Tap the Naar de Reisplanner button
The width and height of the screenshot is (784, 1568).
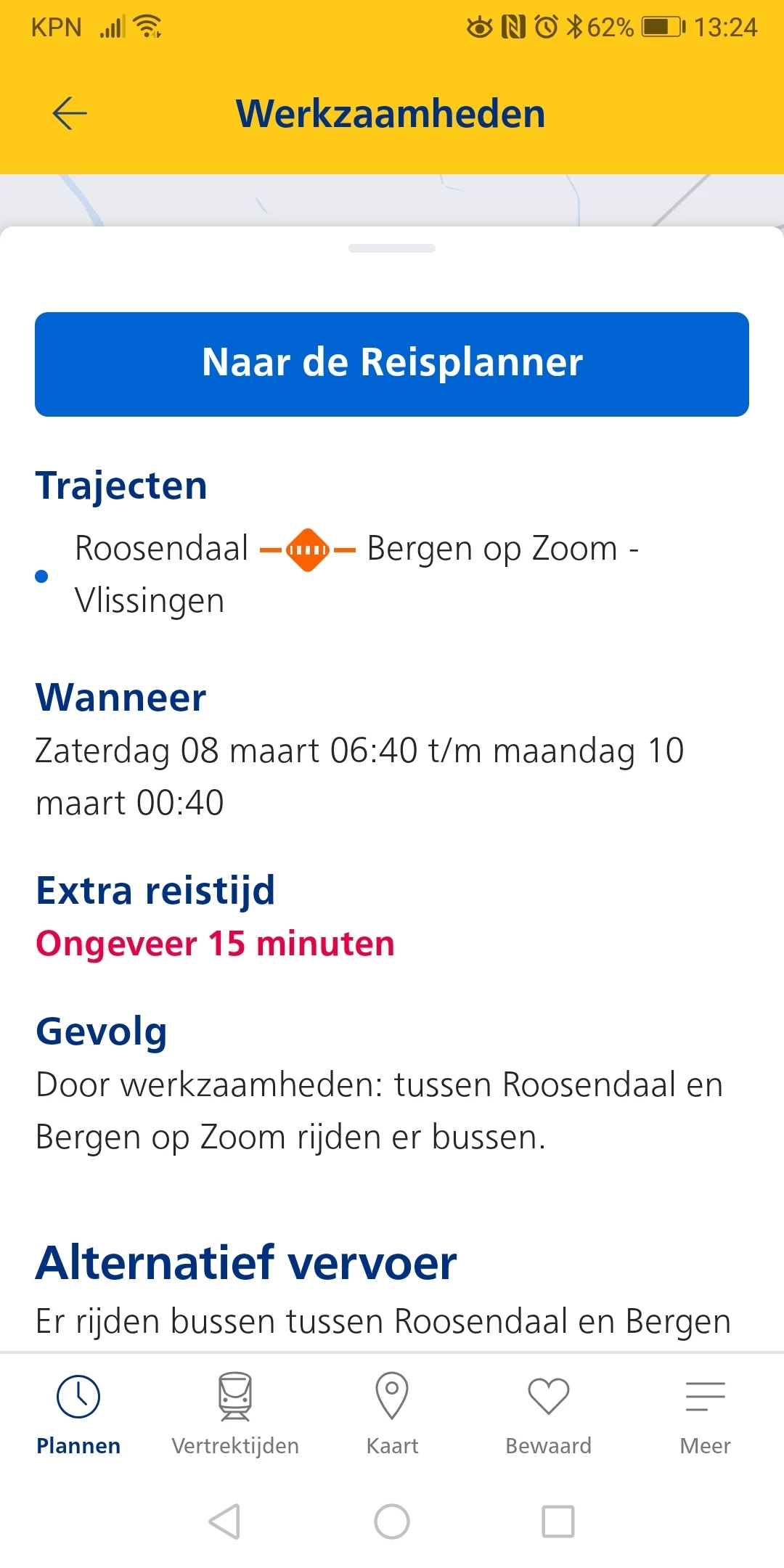[x=392, y=364]
